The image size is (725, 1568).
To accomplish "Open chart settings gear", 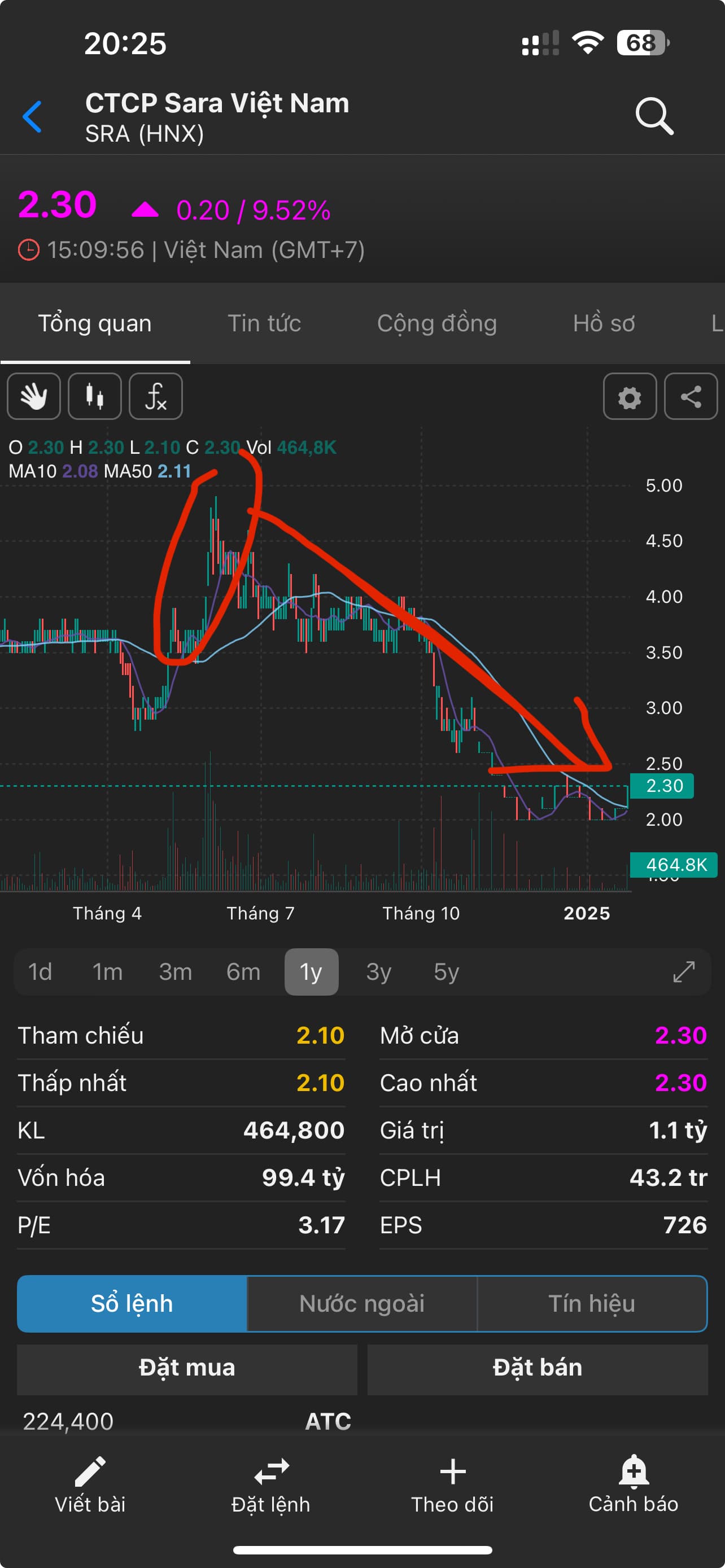I will (630, 397).
